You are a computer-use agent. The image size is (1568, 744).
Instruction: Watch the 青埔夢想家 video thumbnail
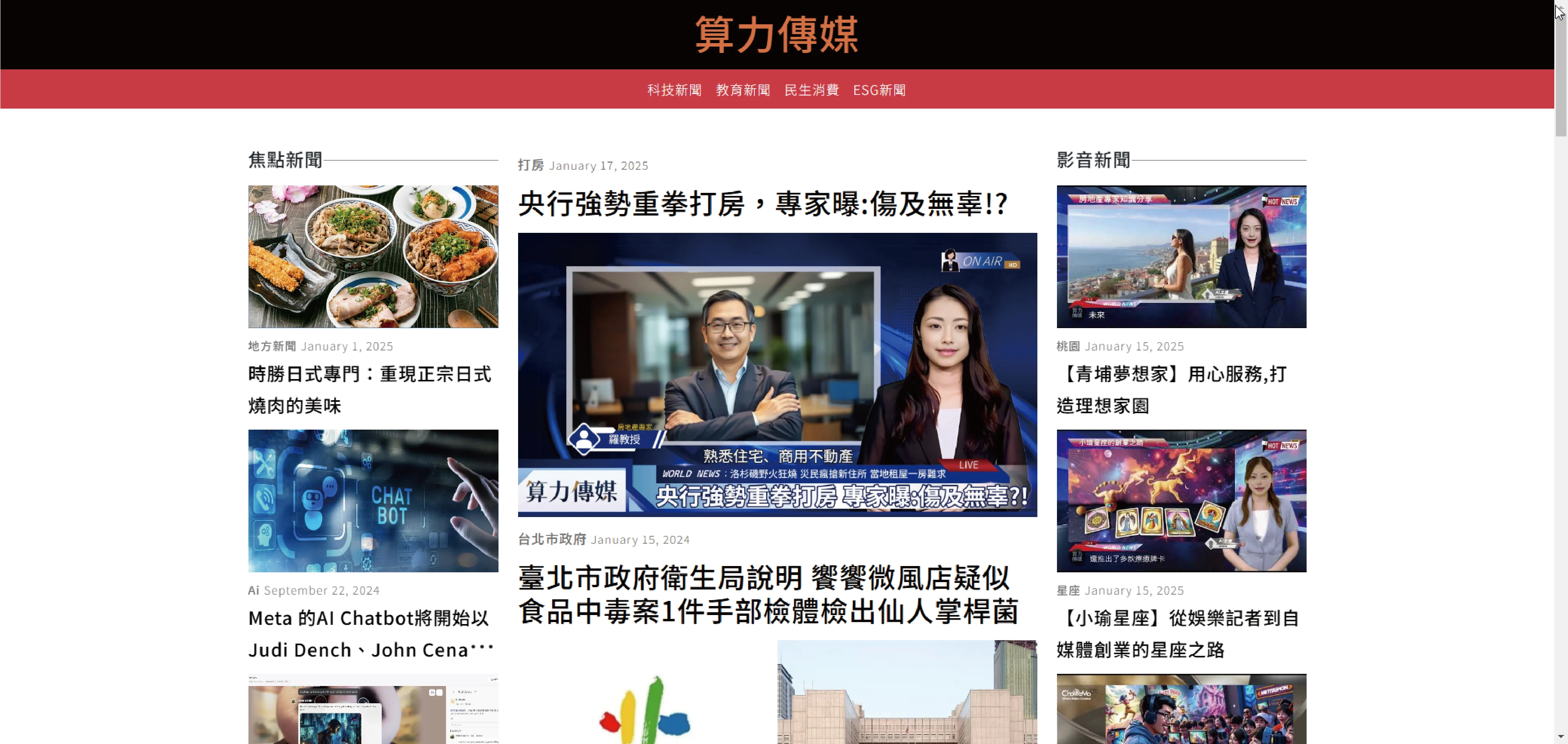pyautogui.click(x=1181, y=256)
